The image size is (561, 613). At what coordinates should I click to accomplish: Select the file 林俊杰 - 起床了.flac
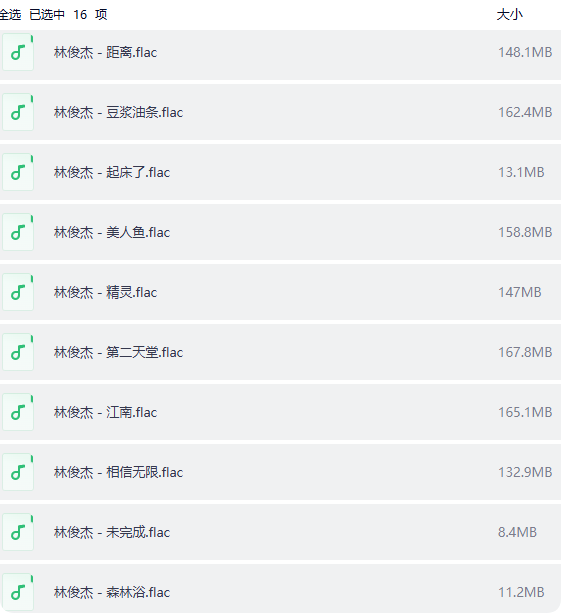[280, 172]
